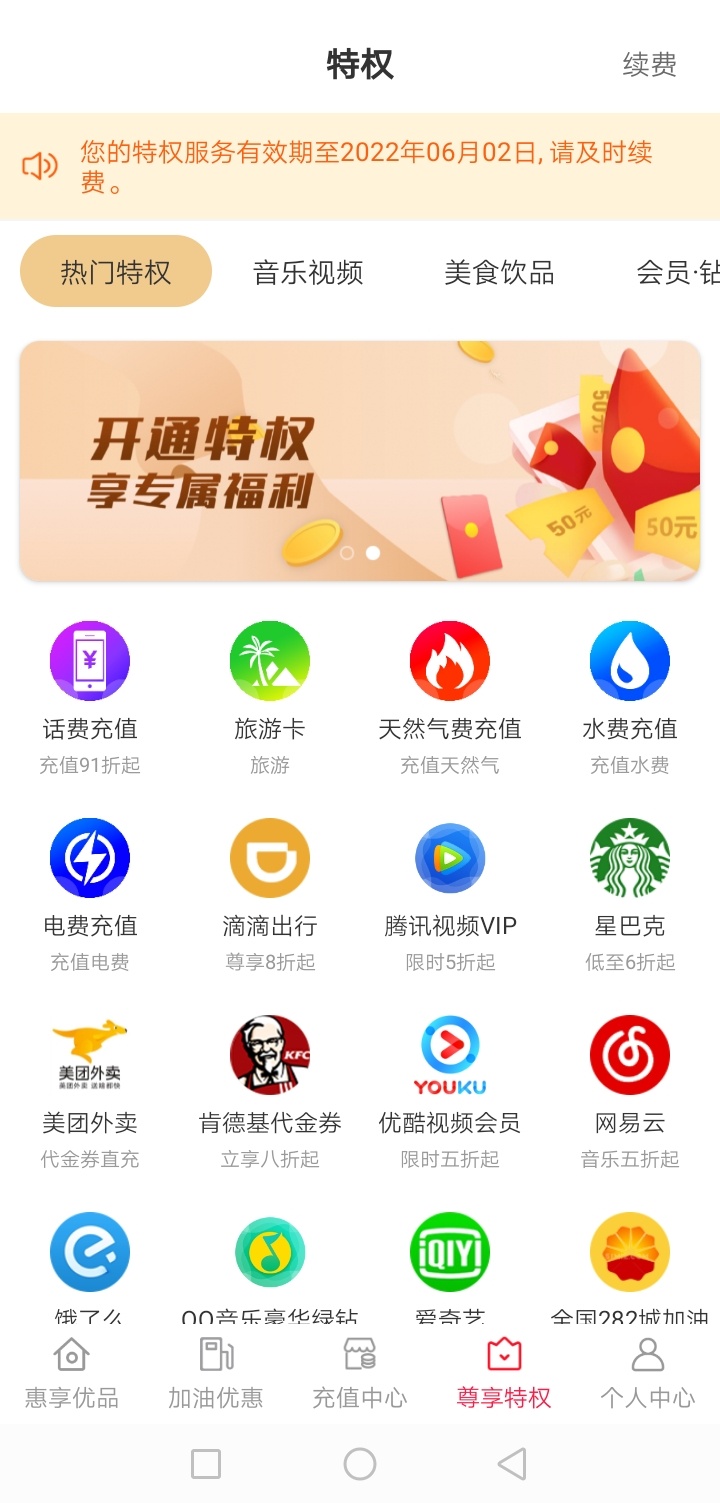Open the 个人中心 profile tab
The image size is (720, 1503).
[x=648, y=1374]
